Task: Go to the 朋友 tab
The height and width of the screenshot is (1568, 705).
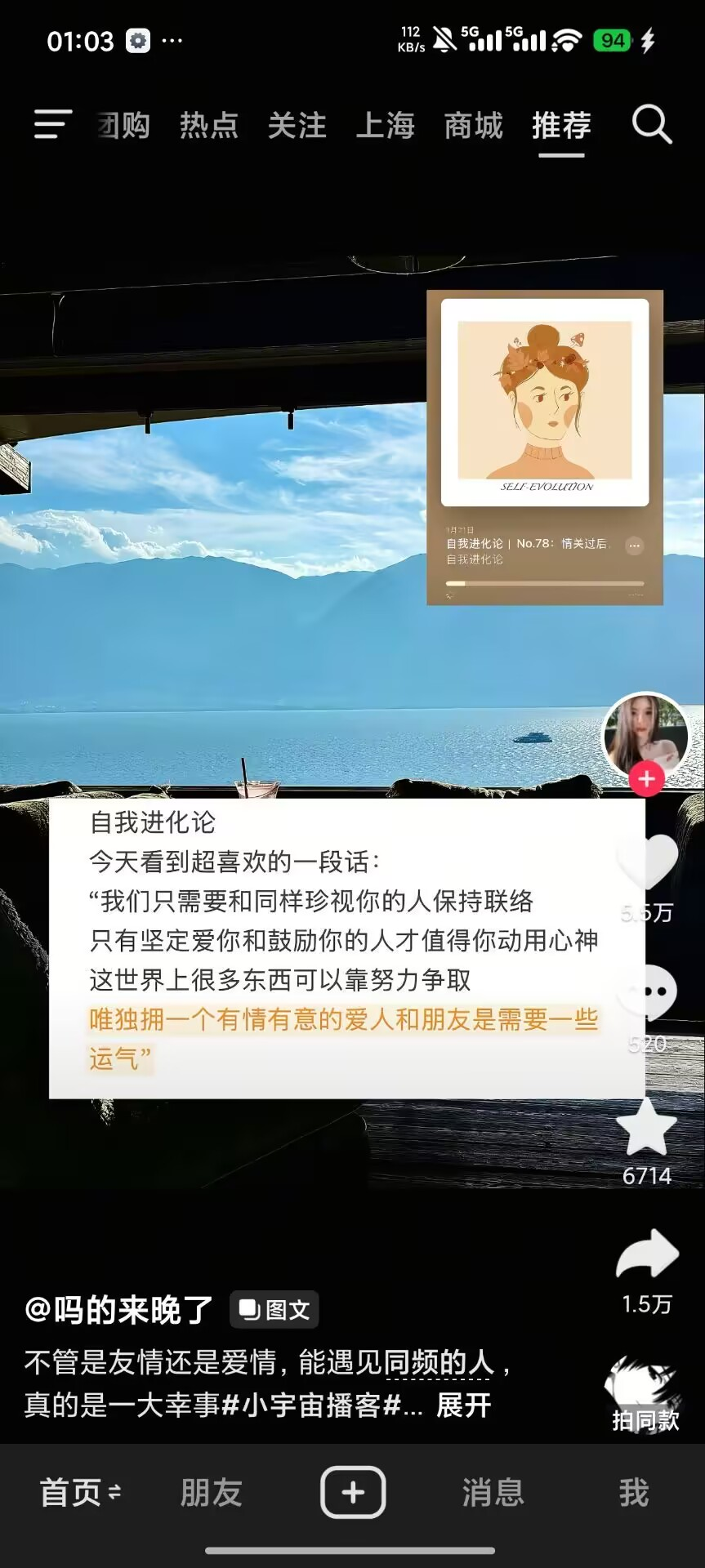Action: click(212, 1493)
